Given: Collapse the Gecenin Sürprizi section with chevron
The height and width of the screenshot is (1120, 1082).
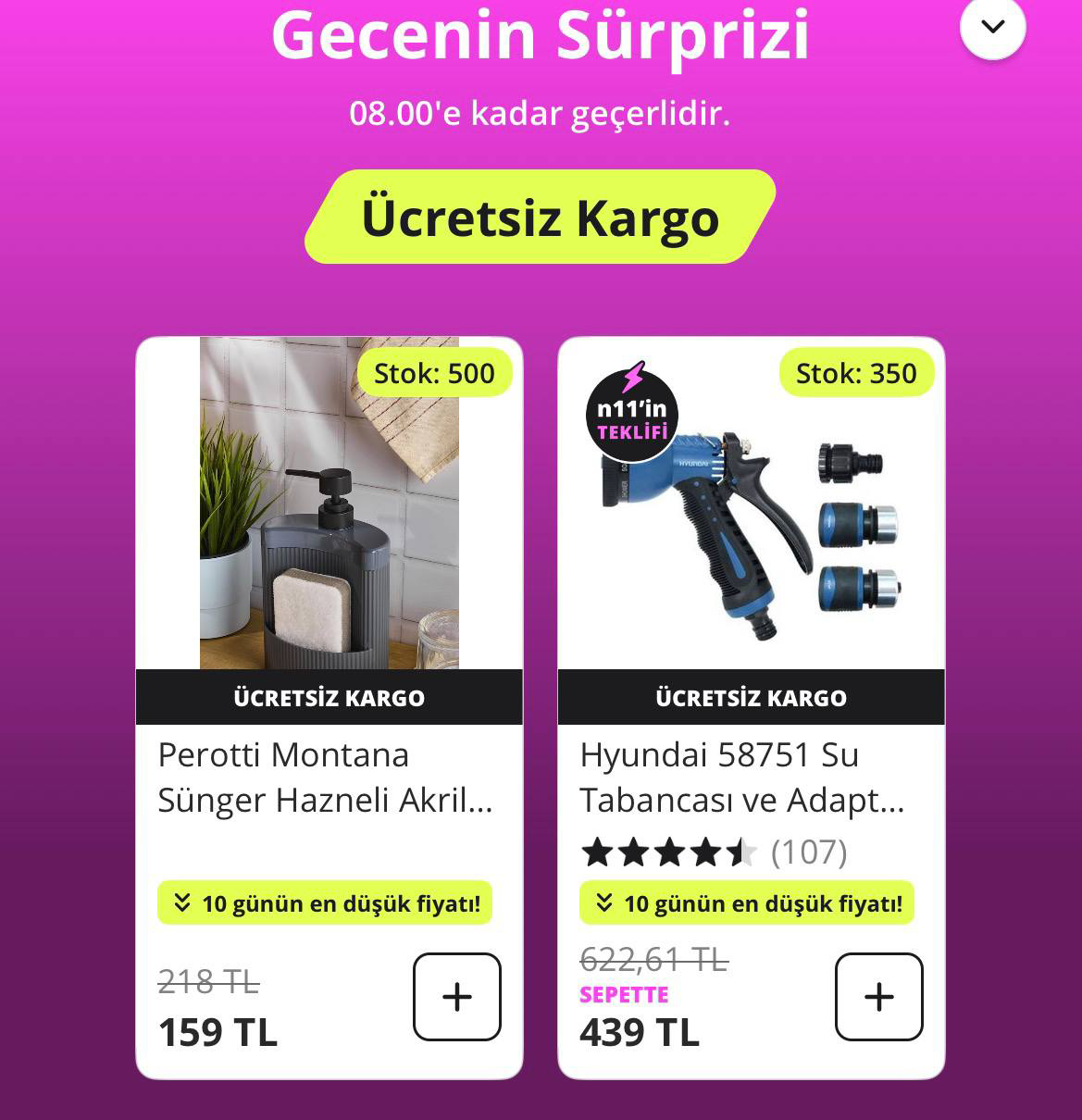Looking at the screenshot, I should tap(992, 26).
